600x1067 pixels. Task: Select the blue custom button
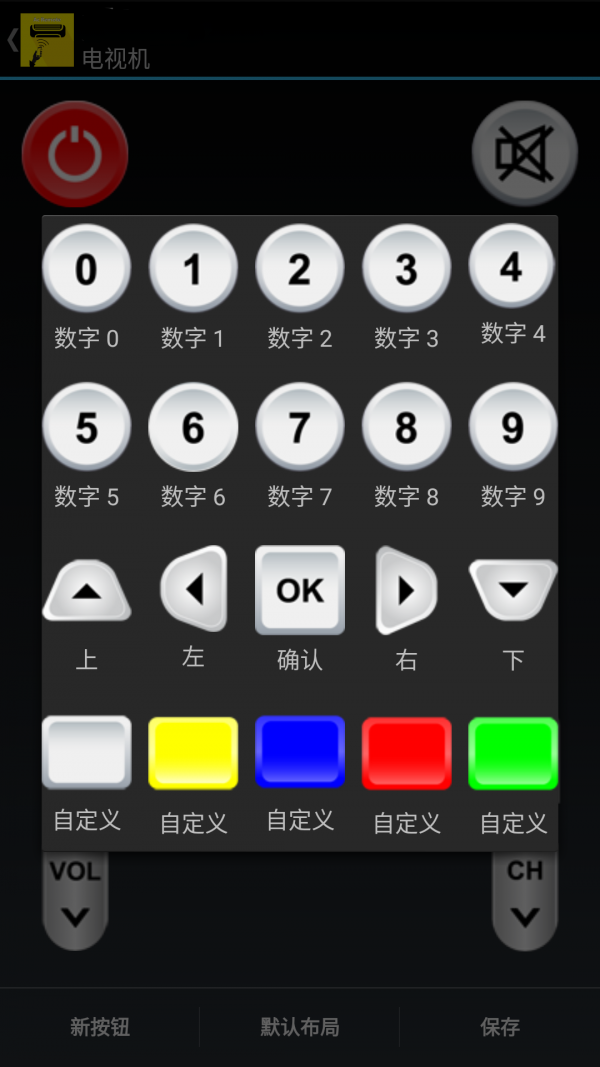pyautogui.click(x=300, y=752)
